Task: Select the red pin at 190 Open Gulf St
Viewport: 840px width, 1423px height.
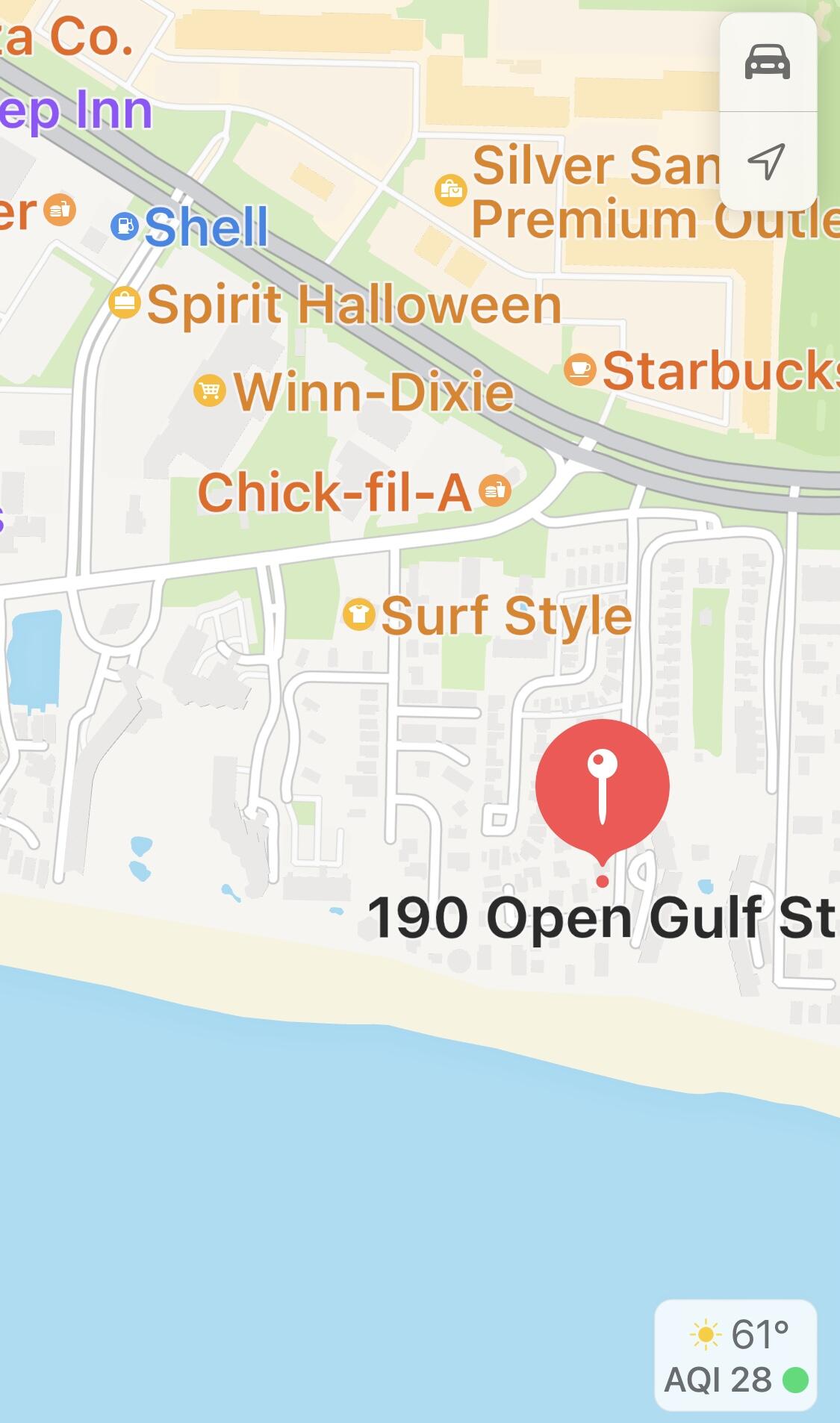Action: (602, 788)
